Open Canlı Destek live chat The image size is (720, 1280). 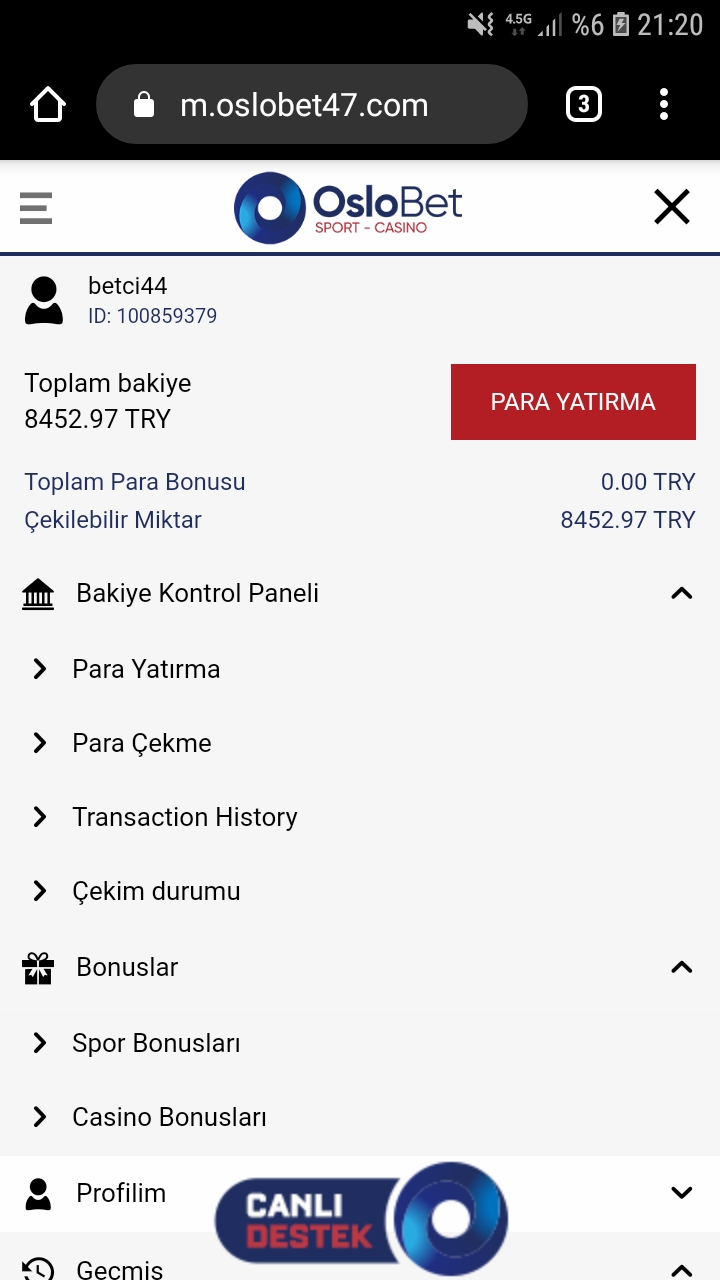361,1219
